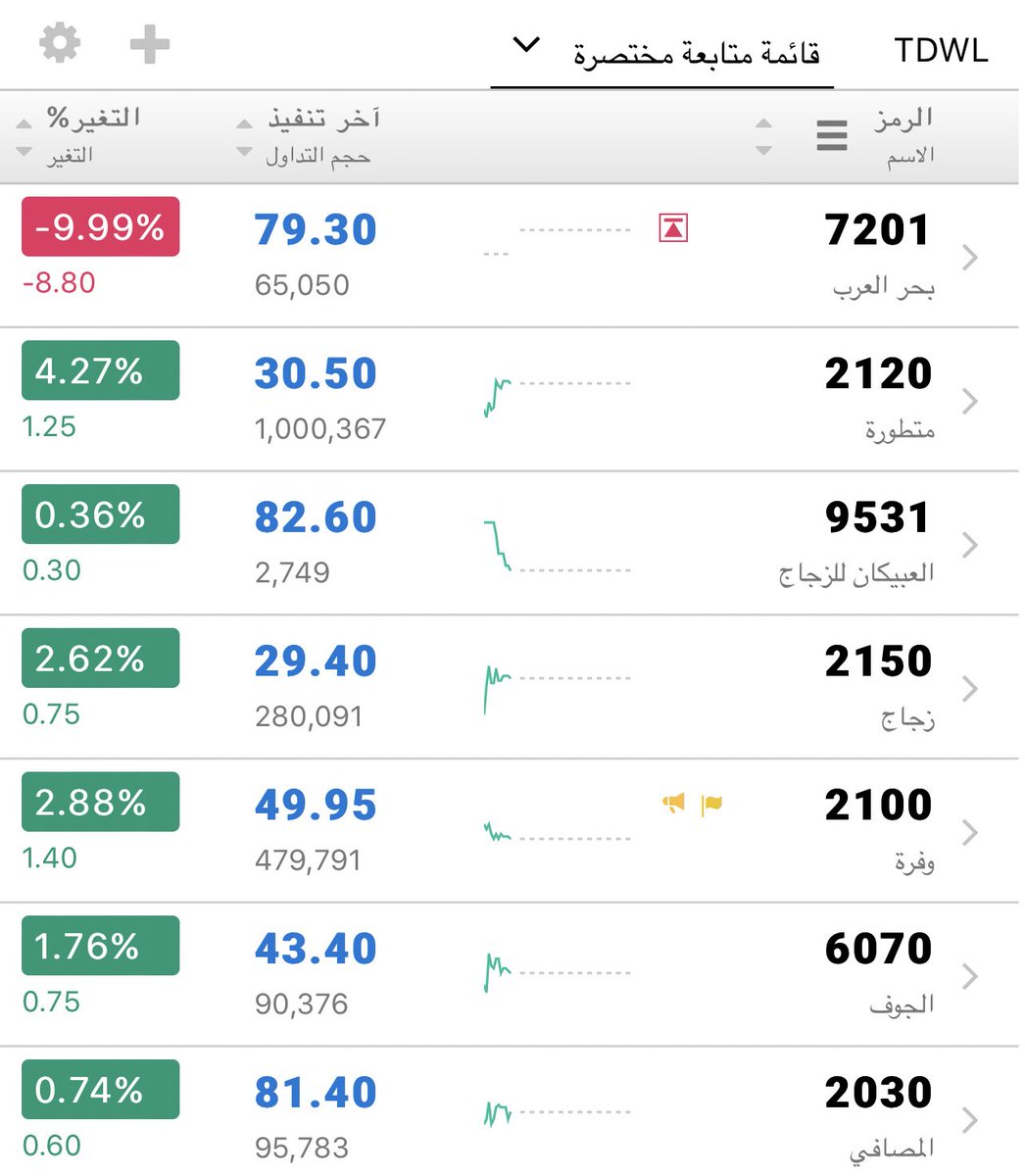Open stock 2120 متطورة
This screenshot has height=1176, width=1025.
[x=878, y=399]
